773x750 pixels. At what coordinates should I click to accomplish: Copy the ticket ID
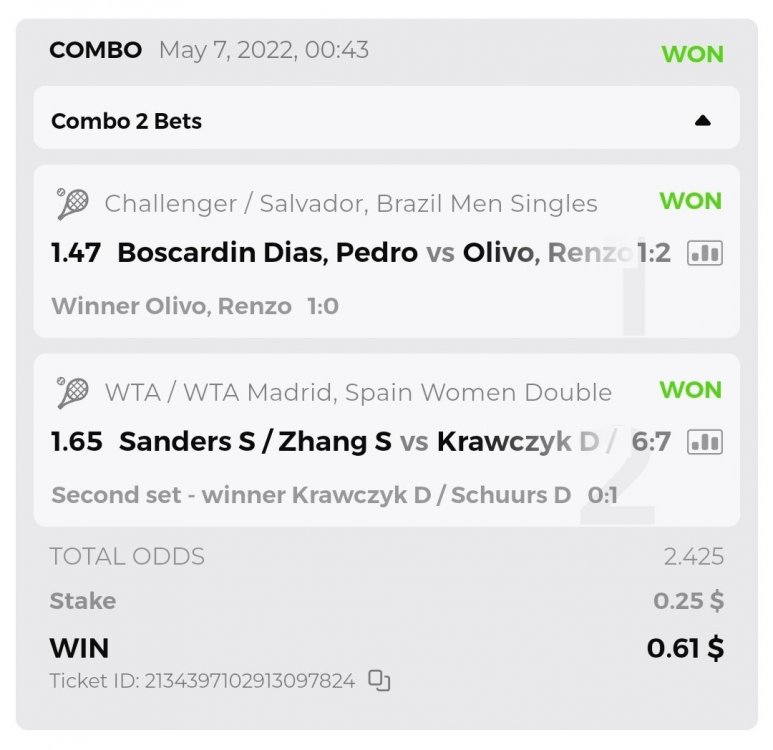click(x=379, y=681)
